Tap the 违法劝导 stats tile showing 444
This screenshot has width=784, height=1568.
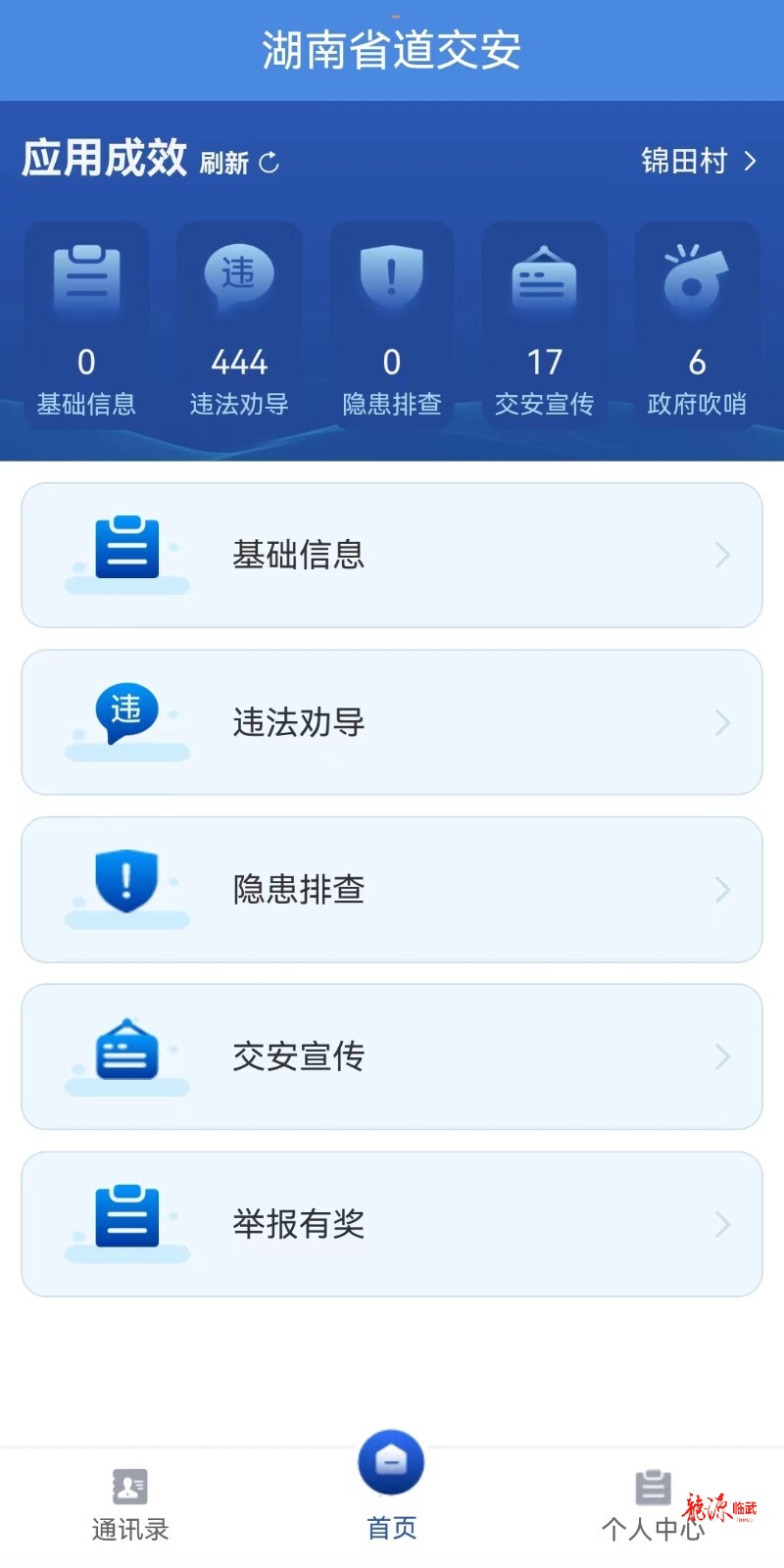[x=239, y=324]
